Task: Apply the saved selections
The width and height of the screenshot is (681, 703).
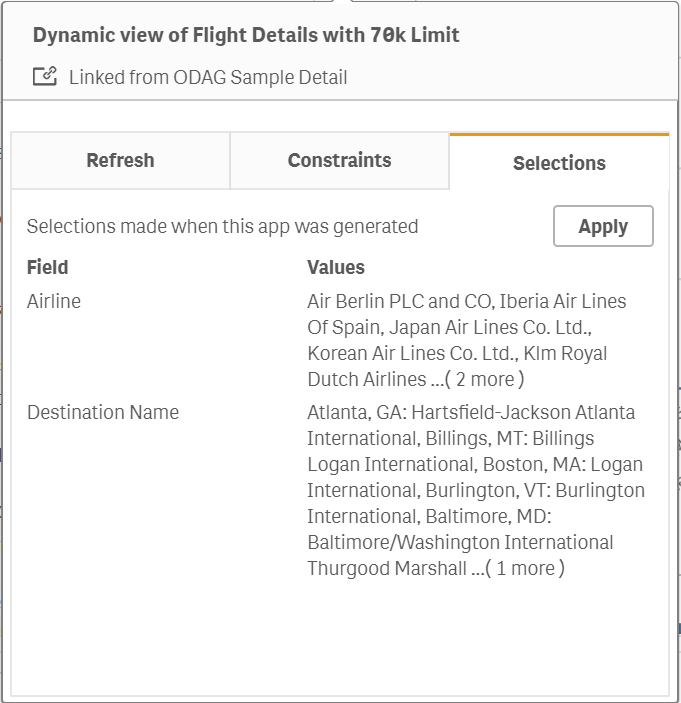Action: click(x=603, y=226)
